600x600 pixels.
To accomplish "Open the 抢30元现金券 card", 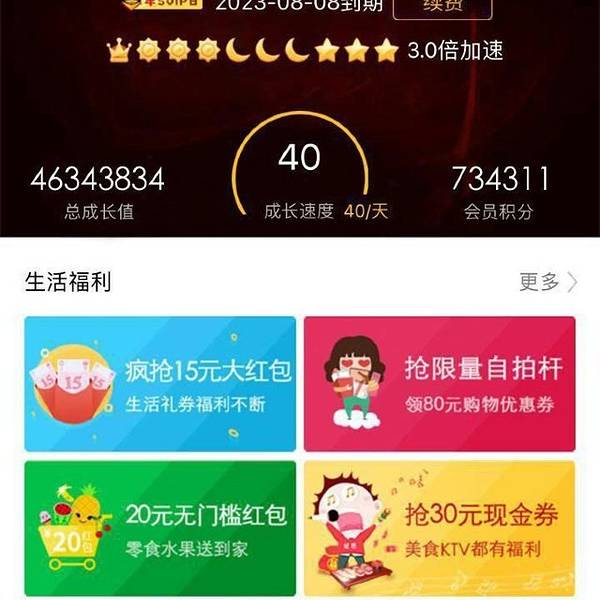I will pyautogui.click(x=439, y=527).
